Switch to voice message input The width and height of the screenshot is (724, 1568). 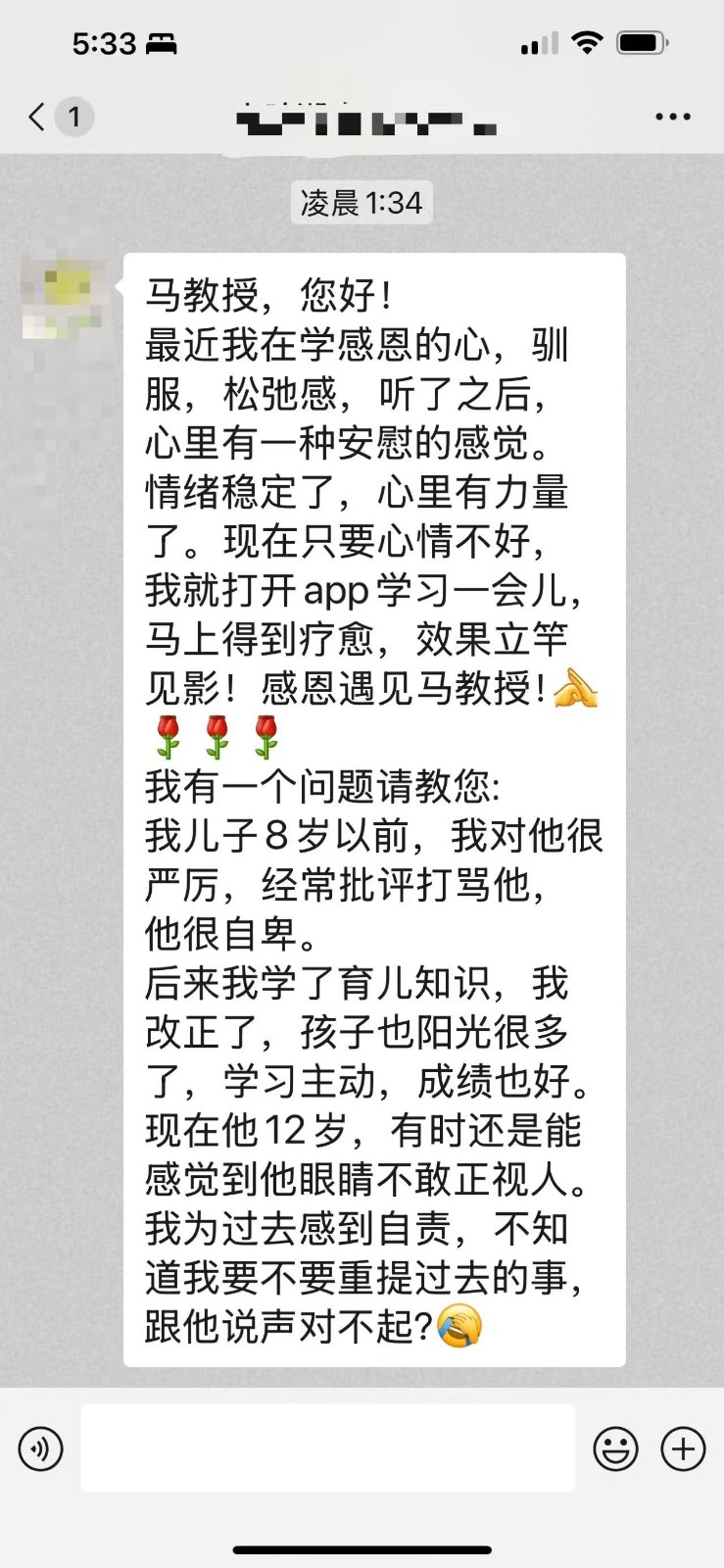(41, 1448)
